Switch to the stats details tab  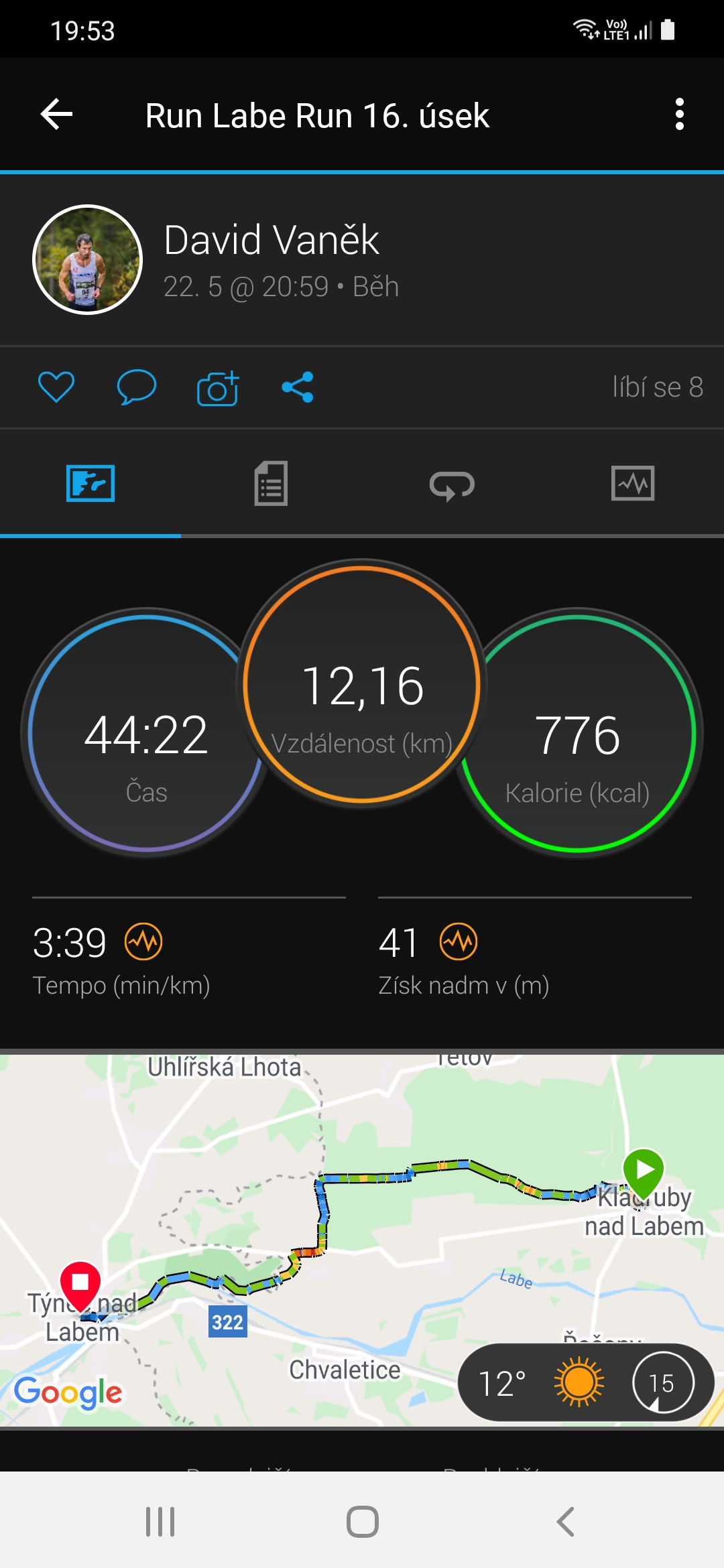(271, 483)
